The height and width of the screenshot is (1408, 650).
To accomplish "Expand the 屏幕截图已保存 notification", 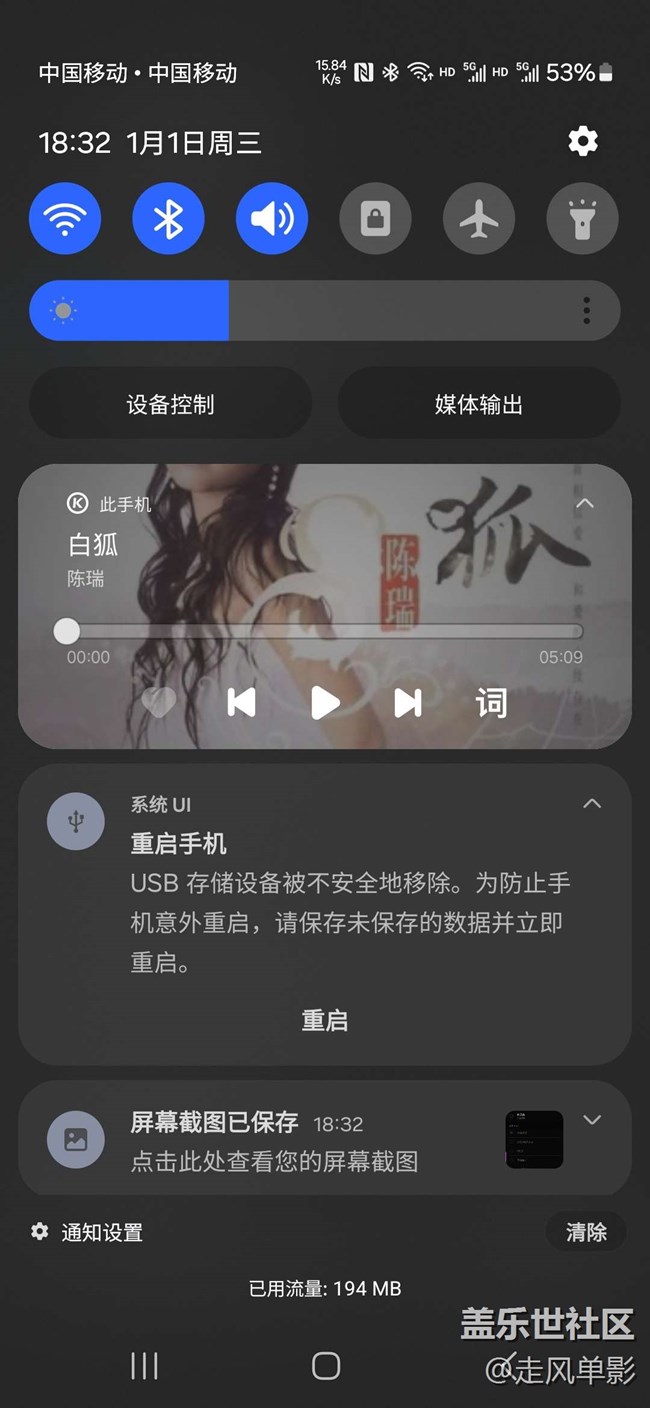I will pyautogui.click(x=592, y=1120).
